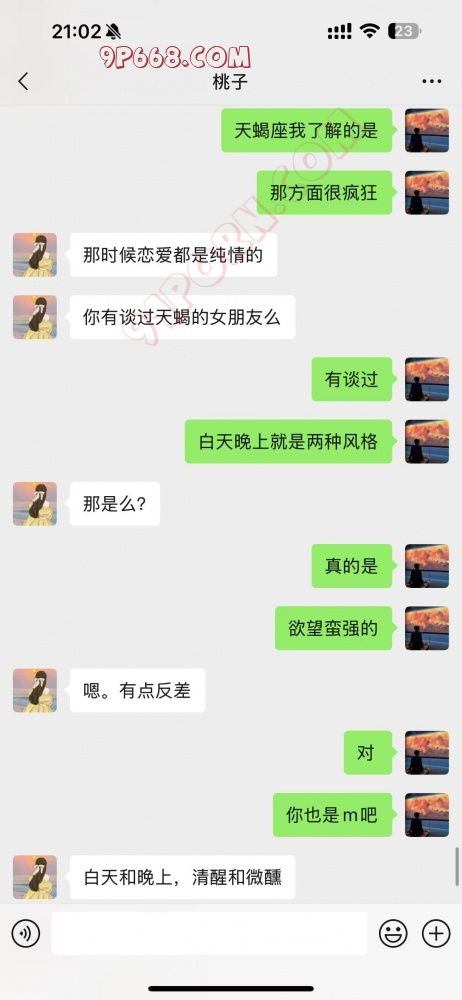Open own avatar beside 你也是m吧

pyautogui.click(x=427, y=815)
